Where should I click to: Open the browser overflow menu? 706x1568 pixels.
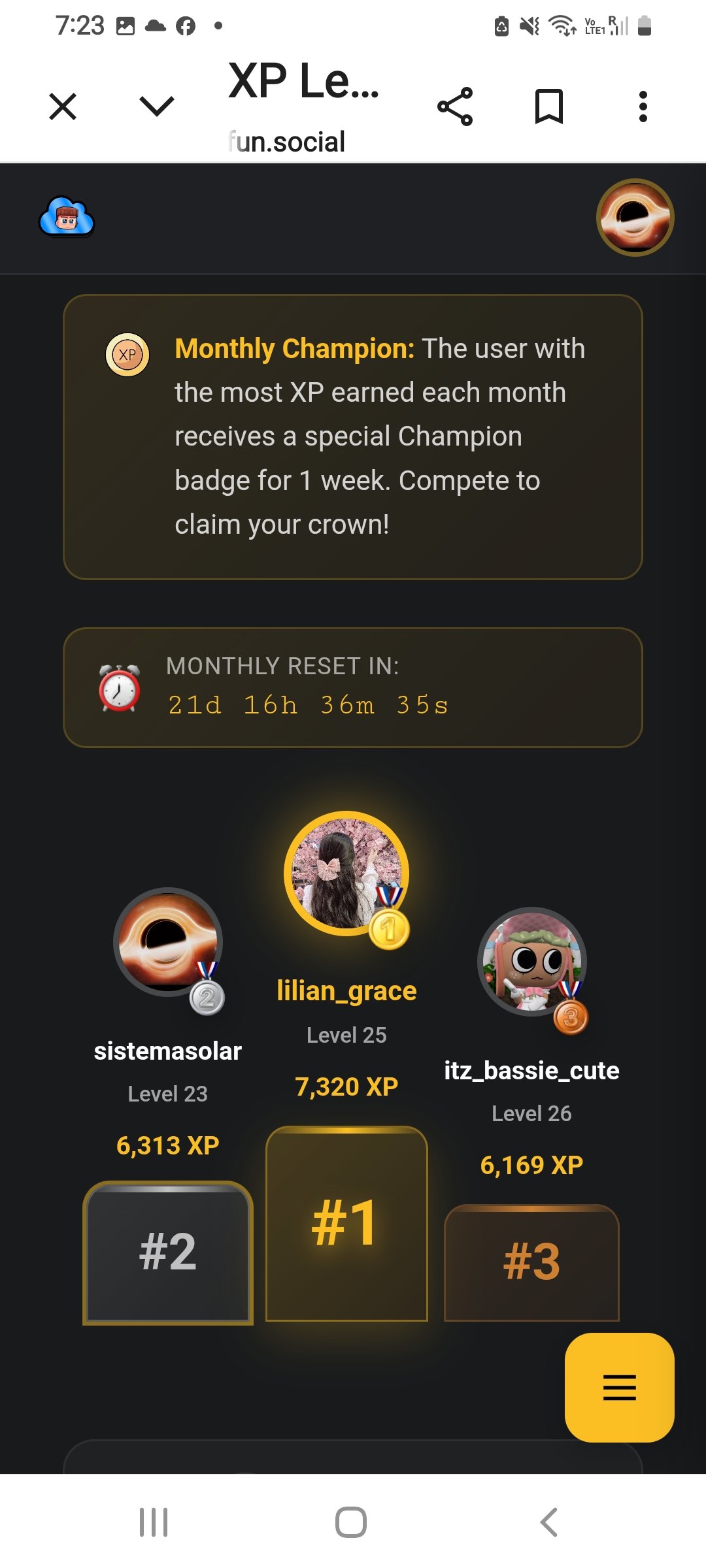point(643,106)
